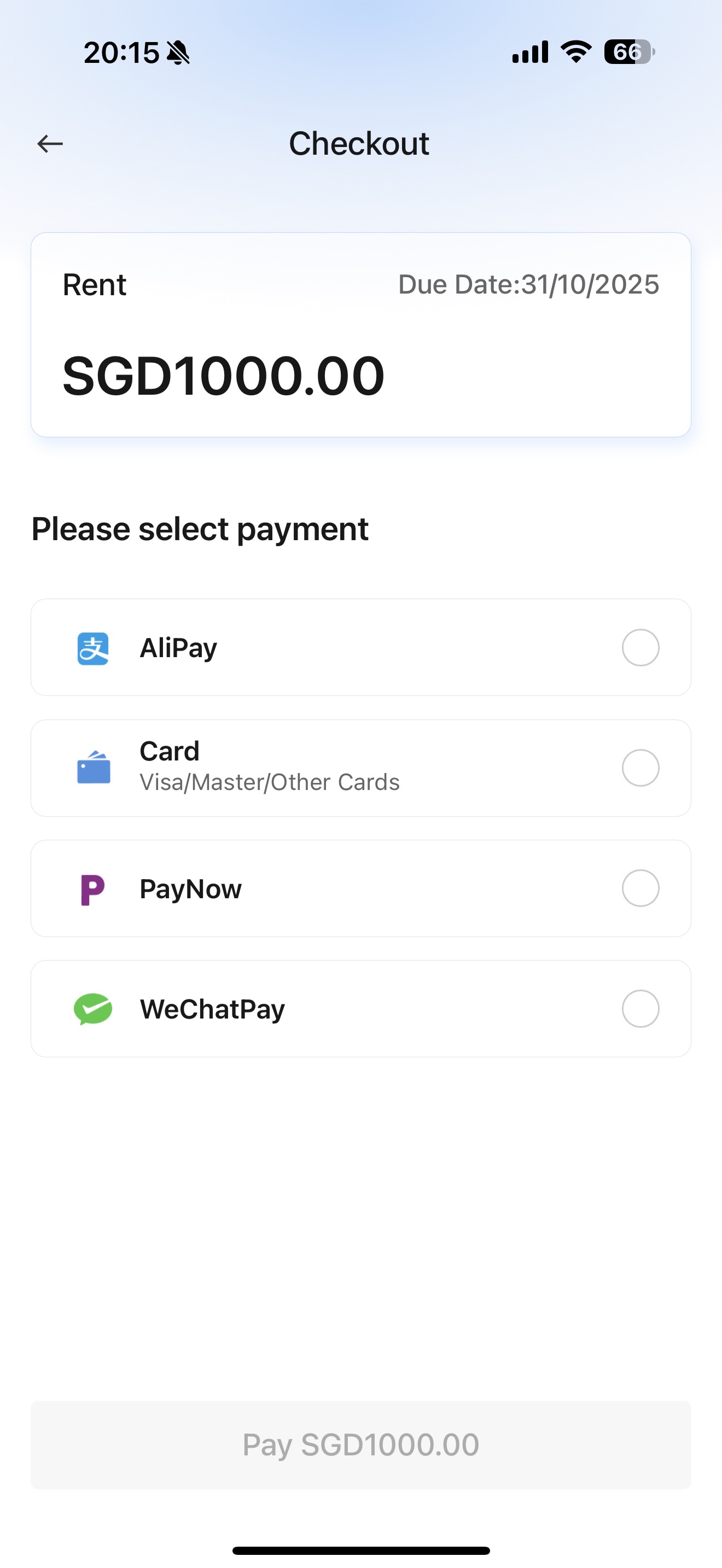This screenshot has width=722, height=1568.
Task: Pick PayNow for this payment
Action: 640,888
